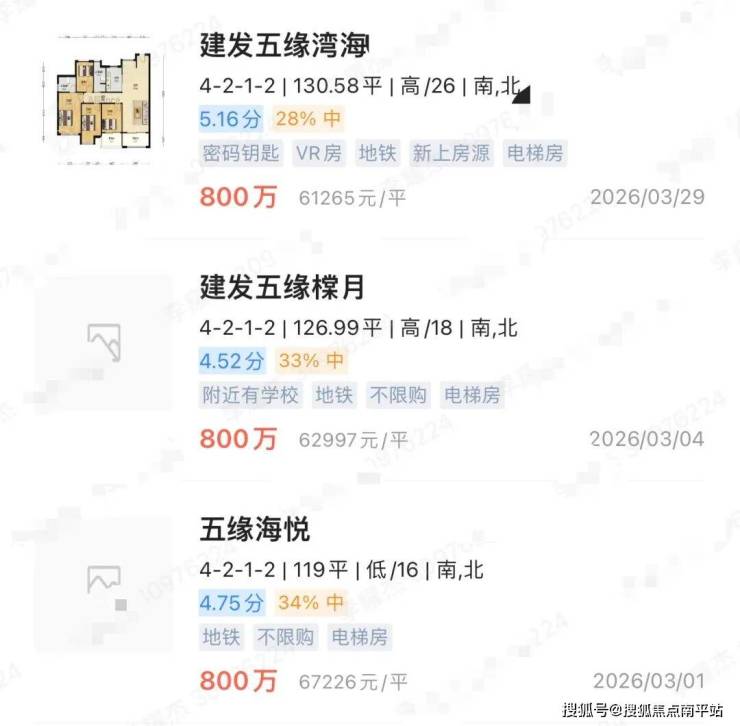Open the 五缘海悦 119平 listing

click(x=254, y=529)
